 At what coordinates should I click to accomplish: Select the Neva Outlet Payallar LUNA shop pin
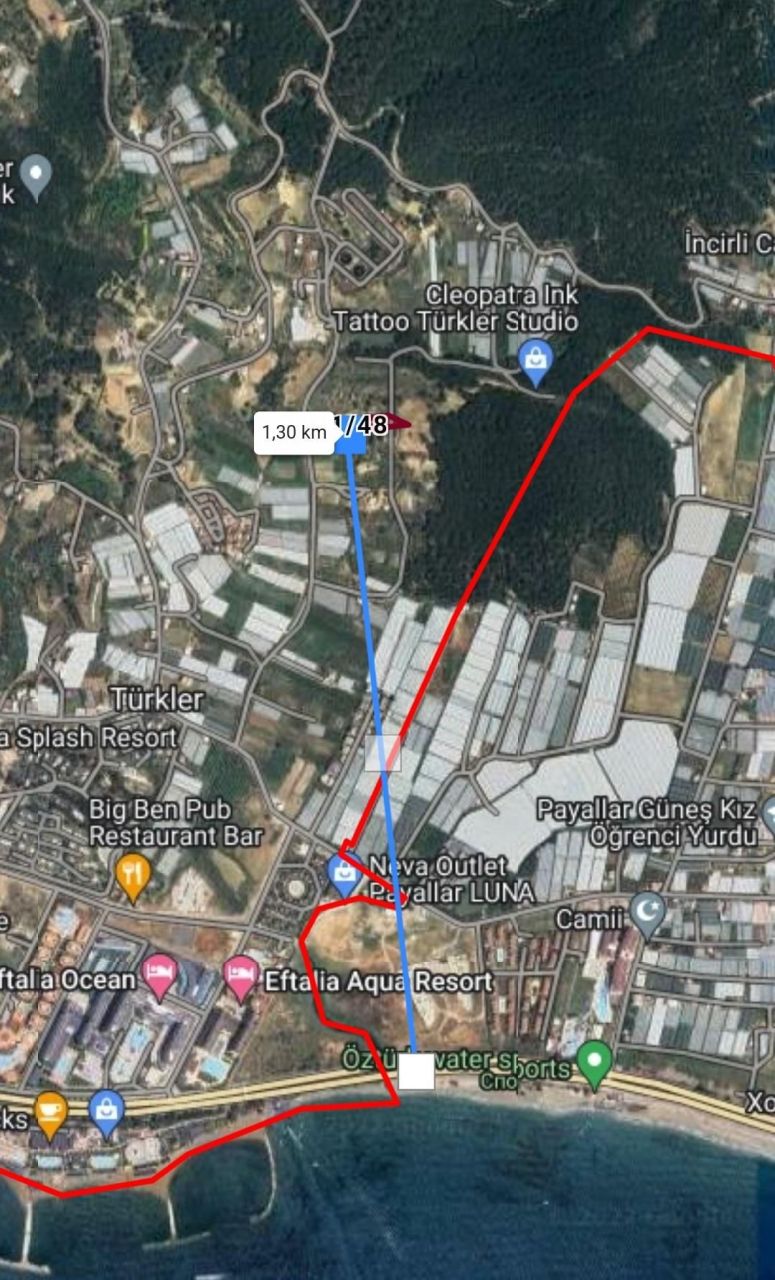(345, 873)
